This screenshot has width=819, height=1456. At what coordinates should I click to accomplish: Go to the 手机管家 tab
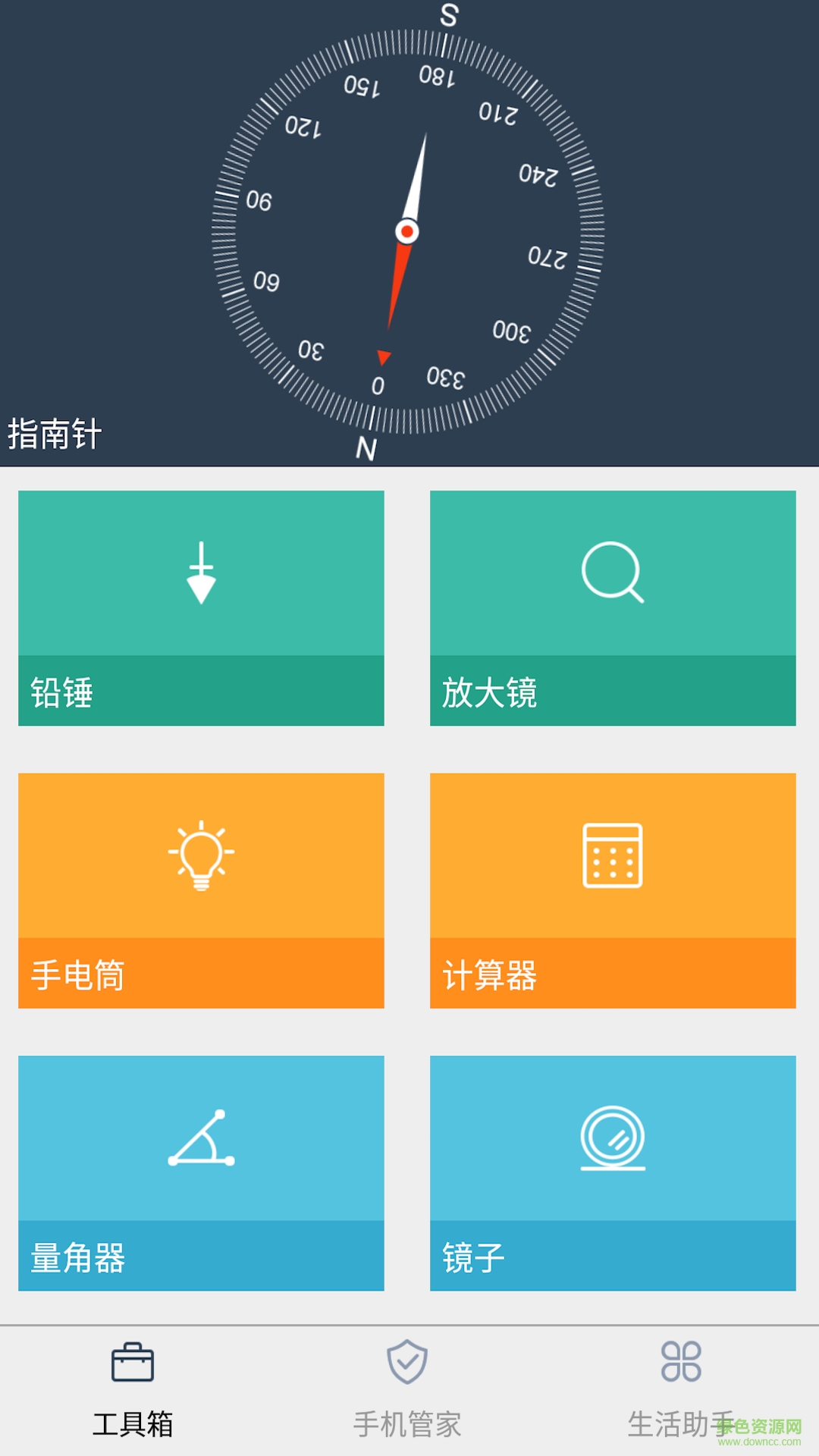pyautogui.click(x=407, y=1391)
